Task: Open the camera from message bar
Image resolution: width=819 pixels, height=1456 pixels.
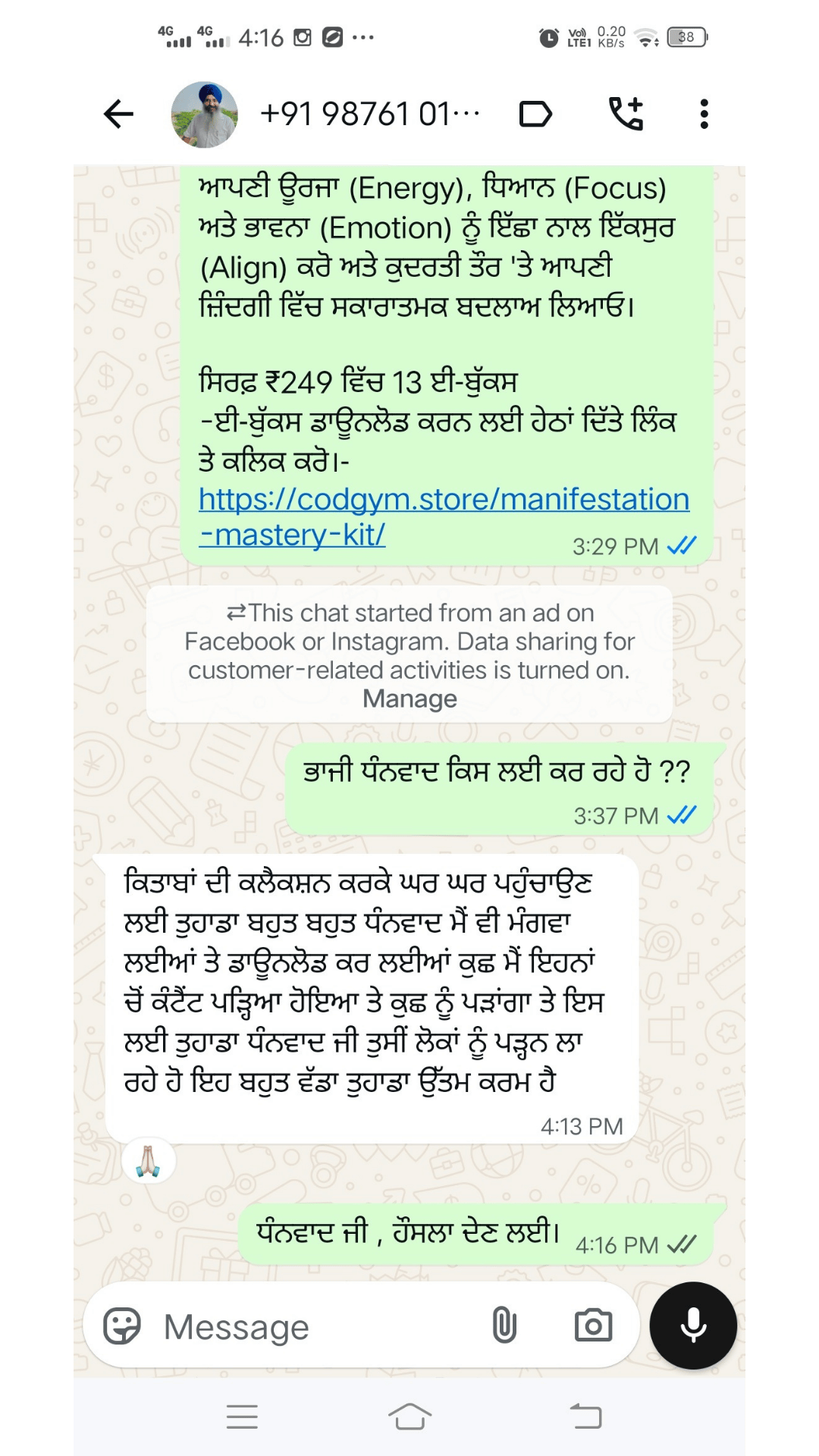Action: click(x=593, y=1326)
